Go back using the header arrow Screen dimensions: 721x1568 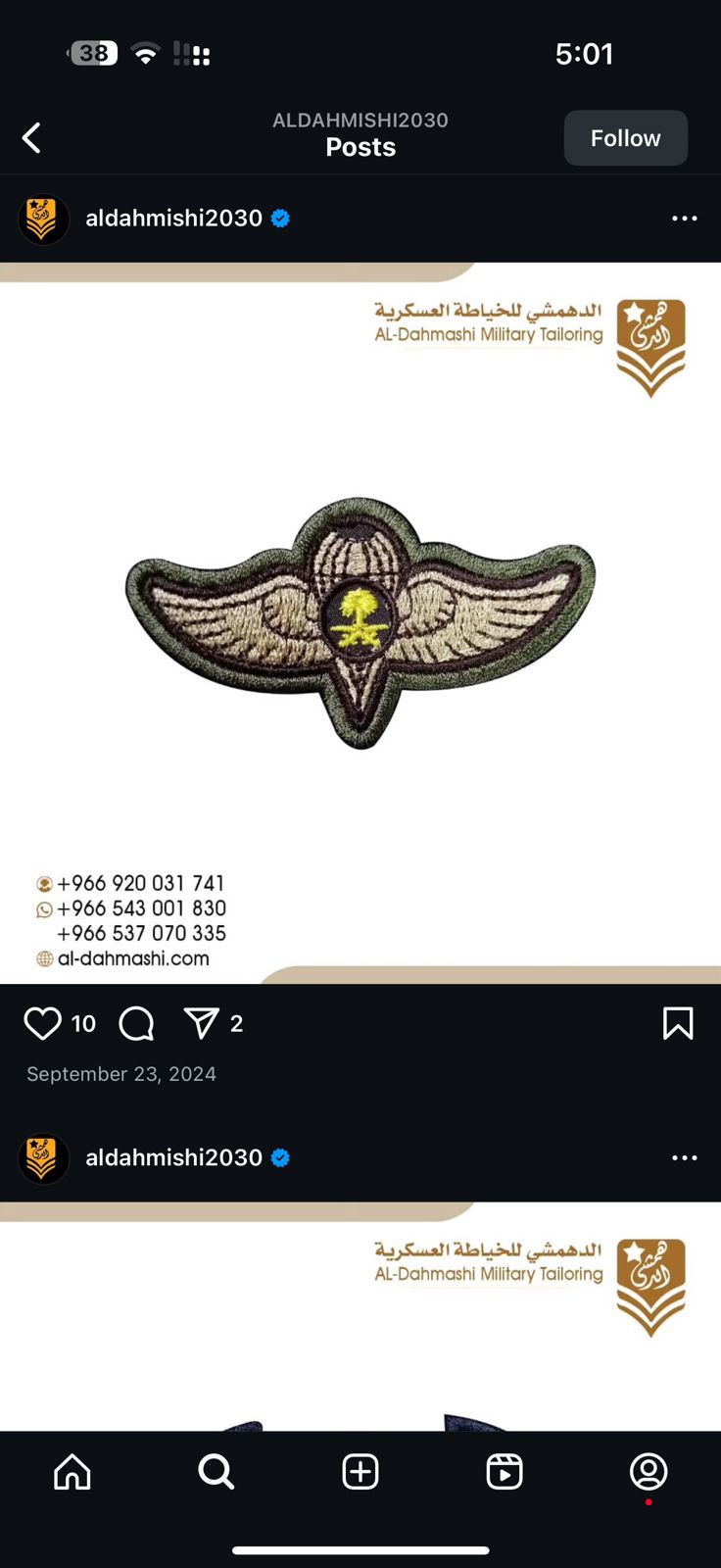pos(32,138)
